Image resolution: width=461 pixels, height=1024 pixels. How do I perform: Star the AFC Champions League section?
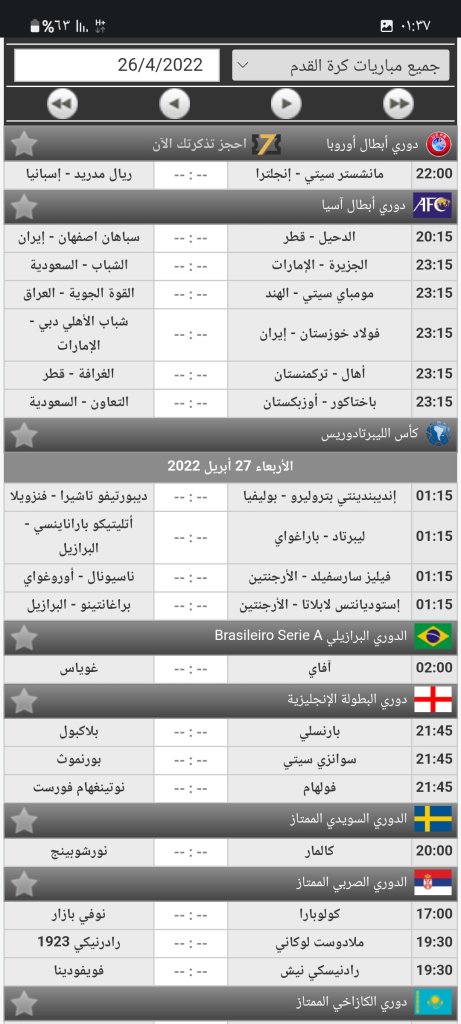click(x=24, y=206)
